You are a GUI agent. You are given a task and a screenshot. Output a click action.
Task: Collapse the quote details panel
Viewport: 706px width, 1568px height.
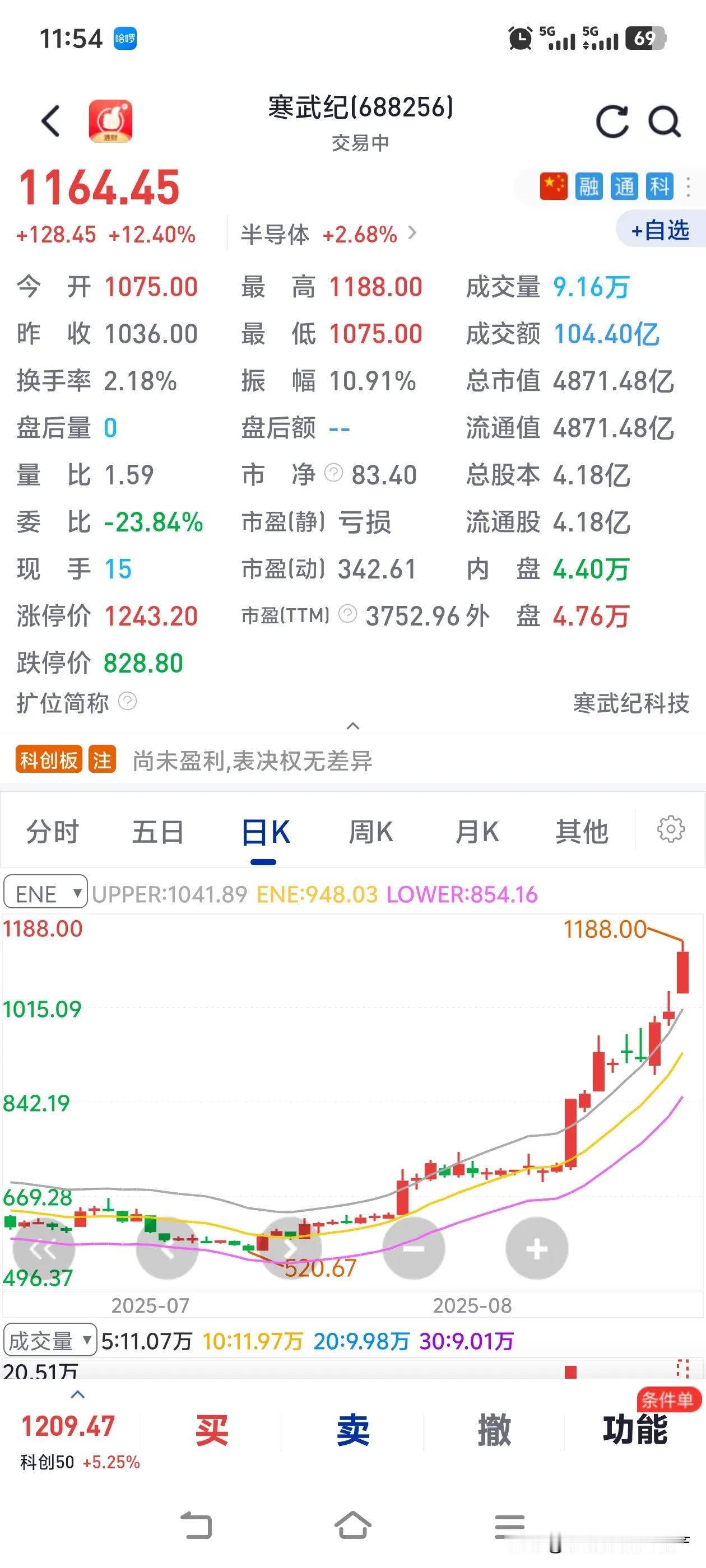(x=352, y=726)
